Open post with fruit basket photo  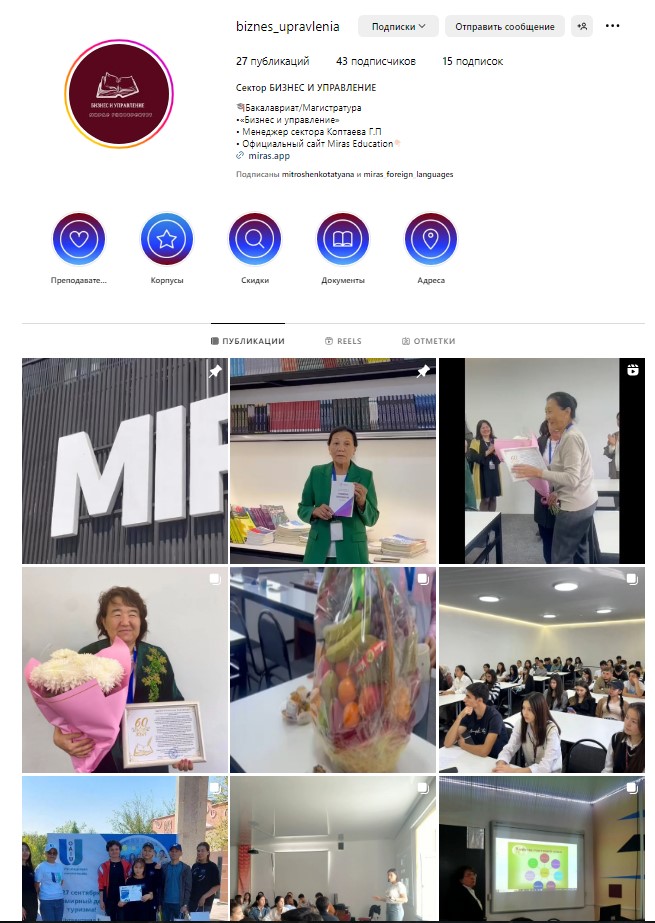click(x=333, y=669)
